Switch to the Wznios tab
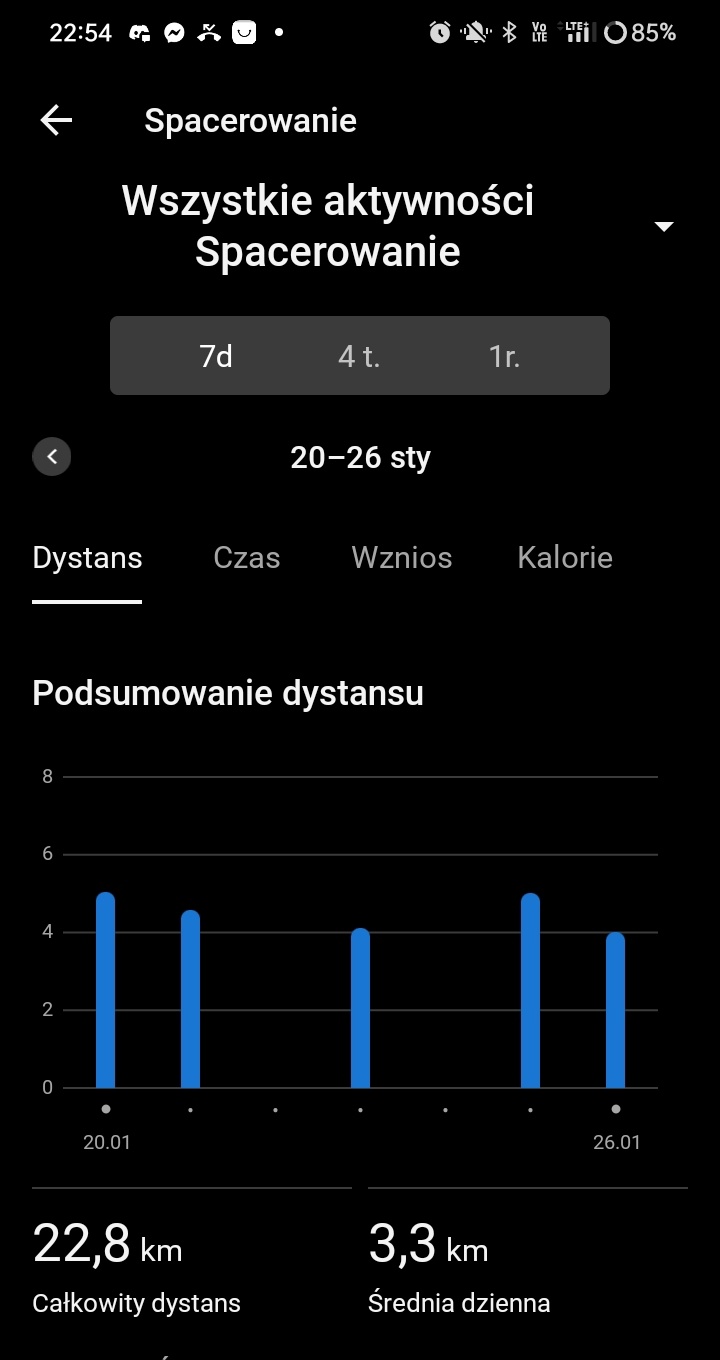 401,558
